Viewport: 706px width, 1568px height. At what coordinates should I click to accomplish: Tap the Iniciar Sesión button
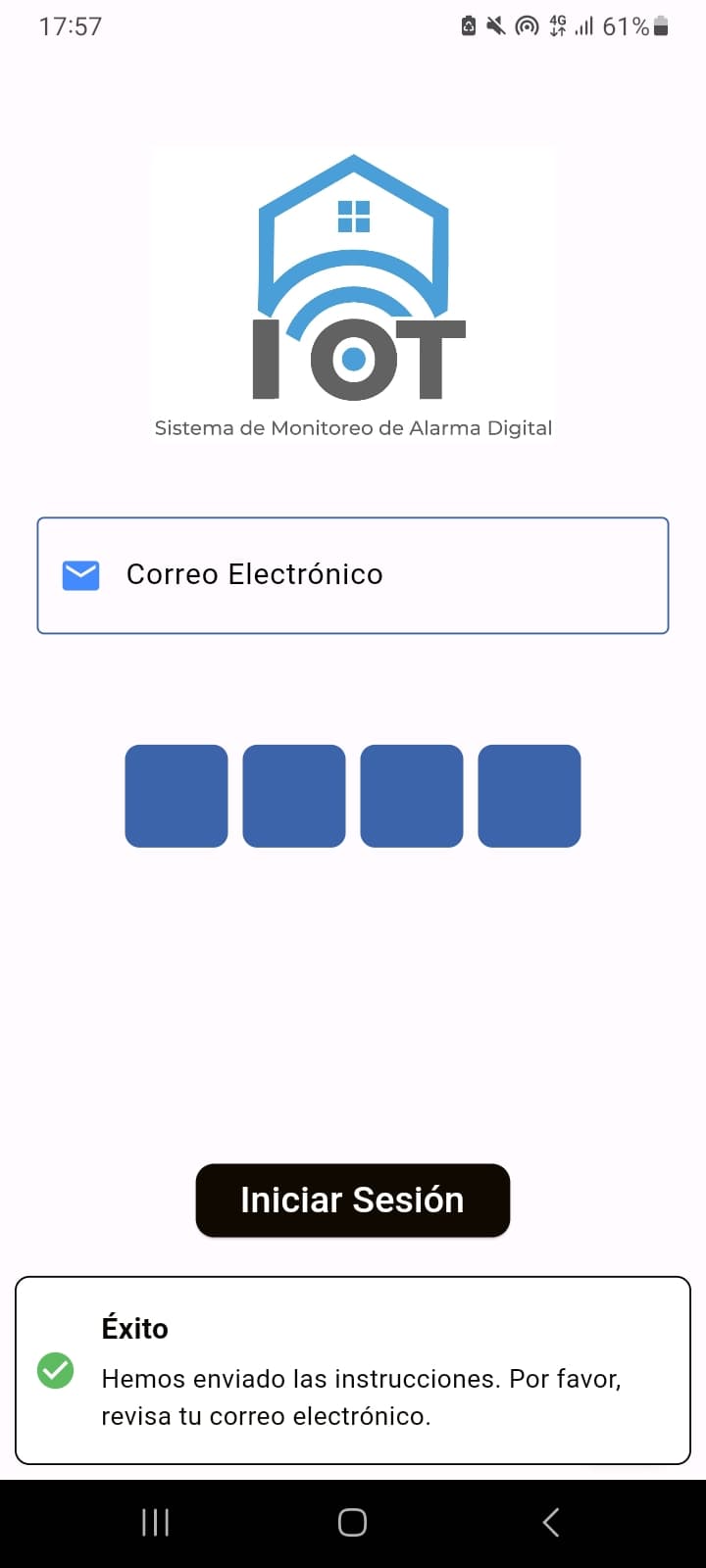tap(353, 1200)
